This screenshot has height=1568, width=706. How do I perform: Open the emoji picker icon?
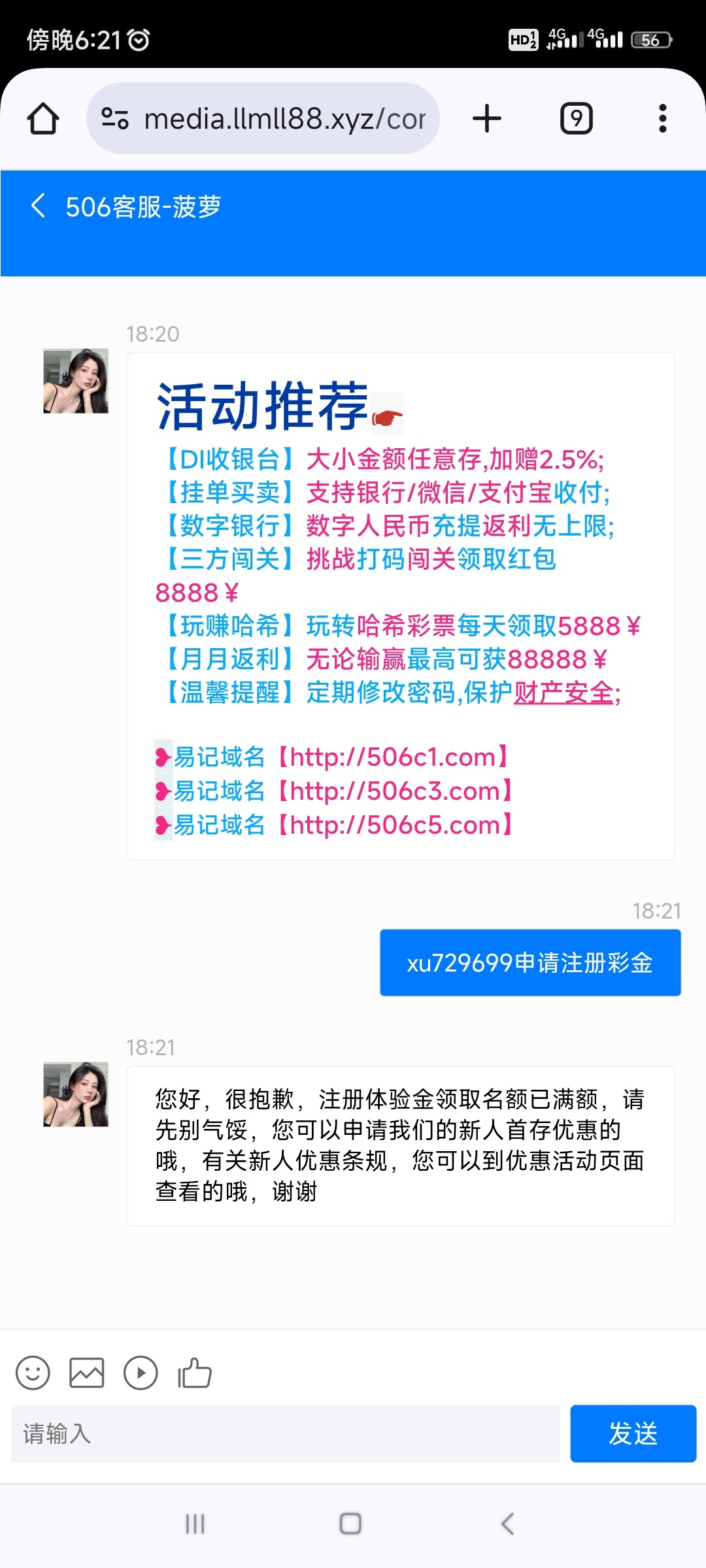click(32, 1372)
